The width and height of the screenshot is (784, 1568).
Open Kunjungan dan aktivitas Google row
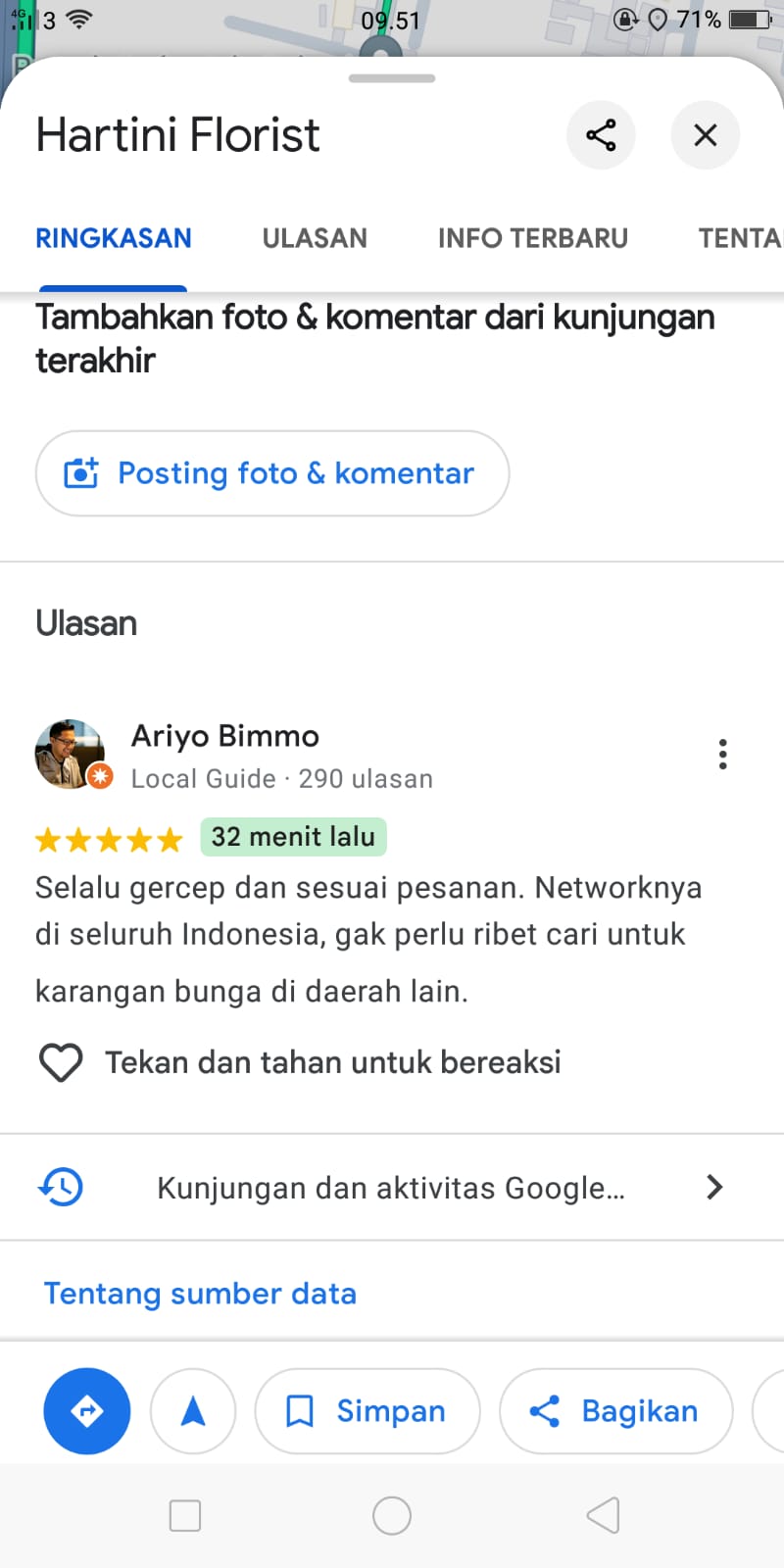(392, 1188)
